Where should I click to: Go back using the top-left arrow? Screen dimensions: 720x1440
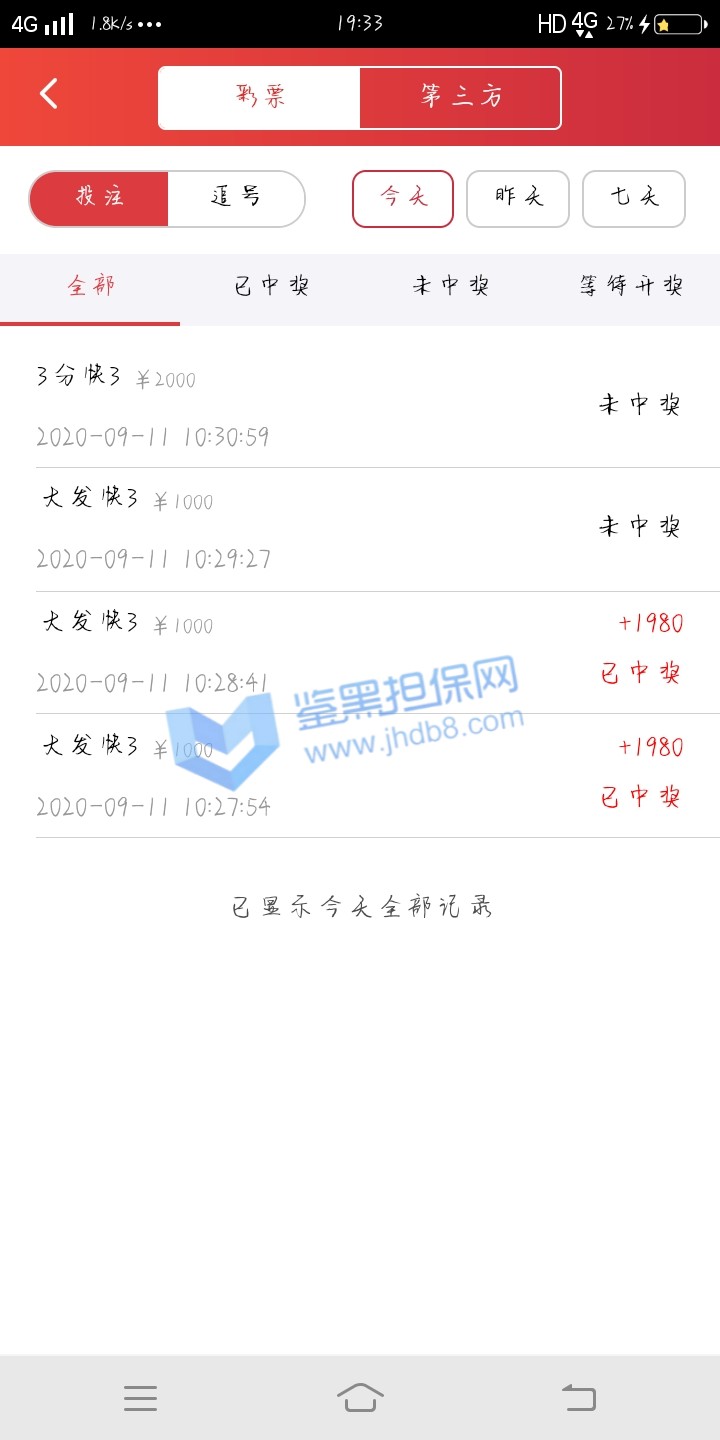coord(48,94)
